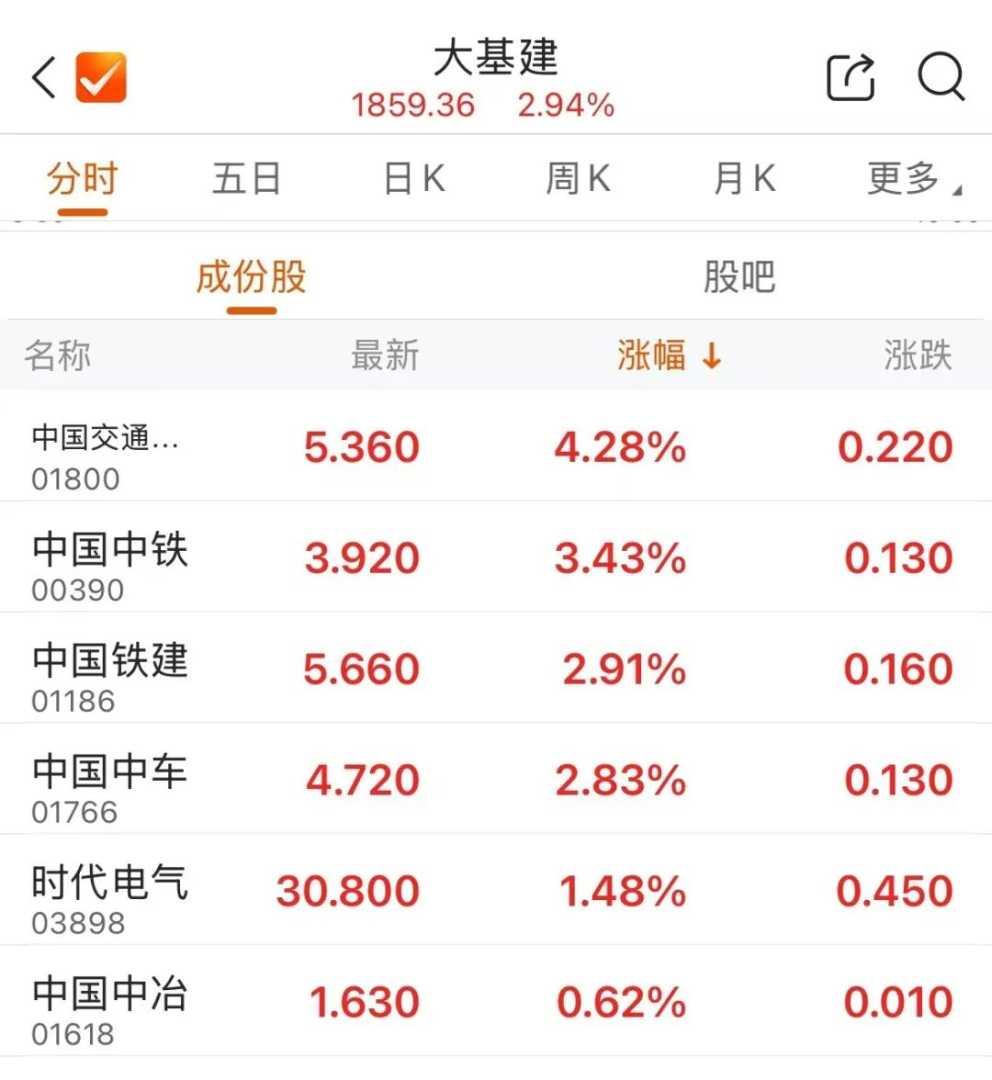Sort the list by 涨幅
Viewport: 992px width, 1080px height.
coord(668,355)
